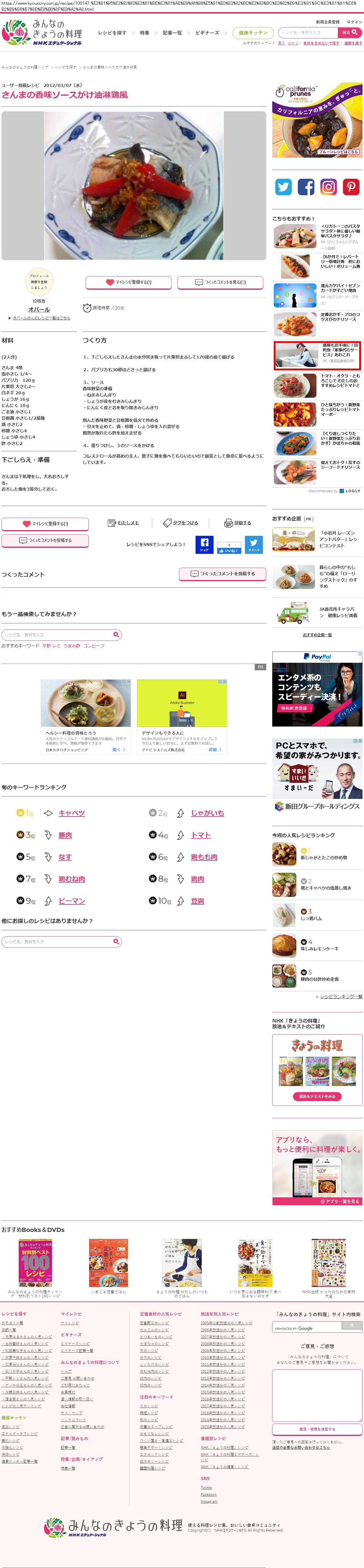The width and height of the screenshot is (364, 1568).
Task: Register this recipe with マイレシピ登録する beside 調理時間
Action: pos(128,282)
